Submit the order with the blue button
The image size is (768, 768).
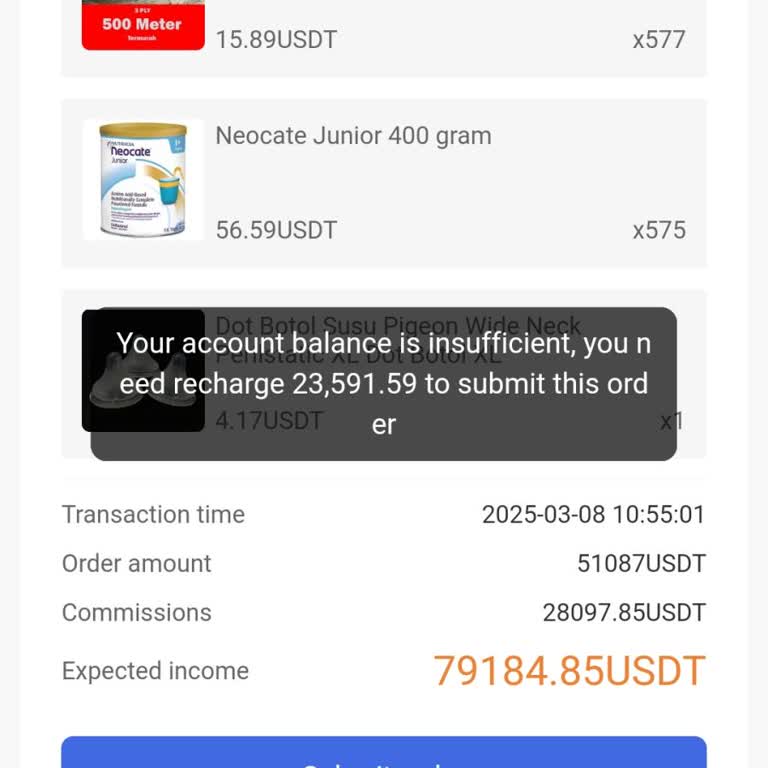[384, 754]
